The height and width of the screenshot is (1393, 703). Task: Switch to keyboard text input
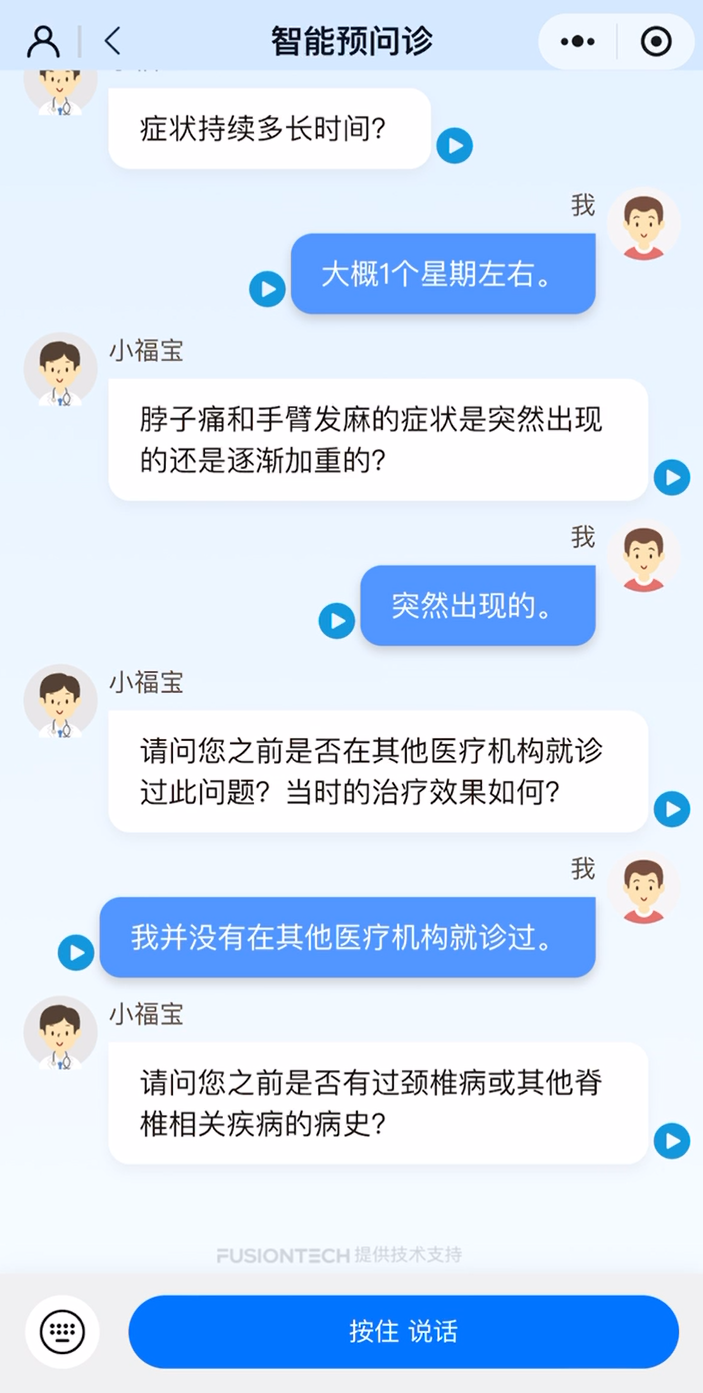[62, 1331]
